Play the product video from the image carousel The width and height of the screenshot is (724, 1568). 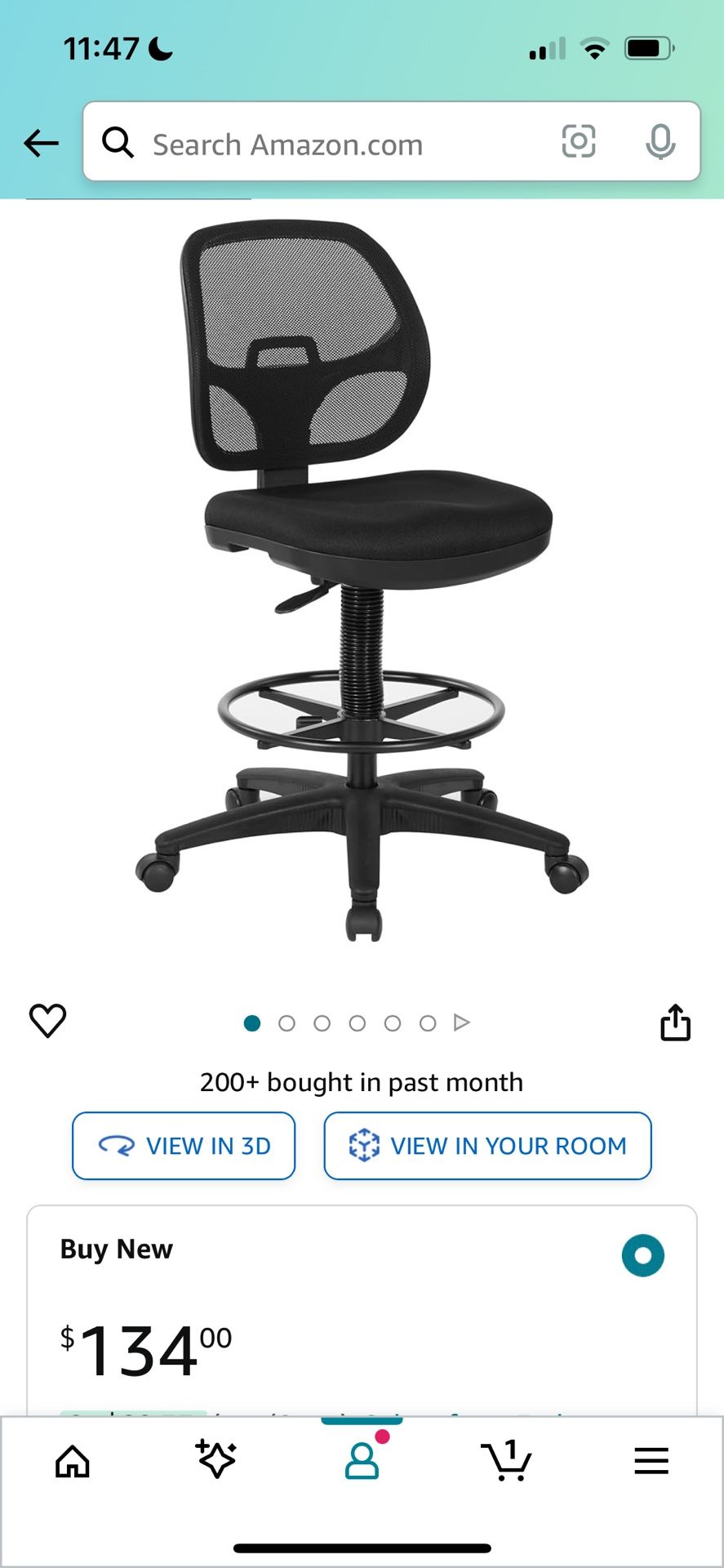462,1022
